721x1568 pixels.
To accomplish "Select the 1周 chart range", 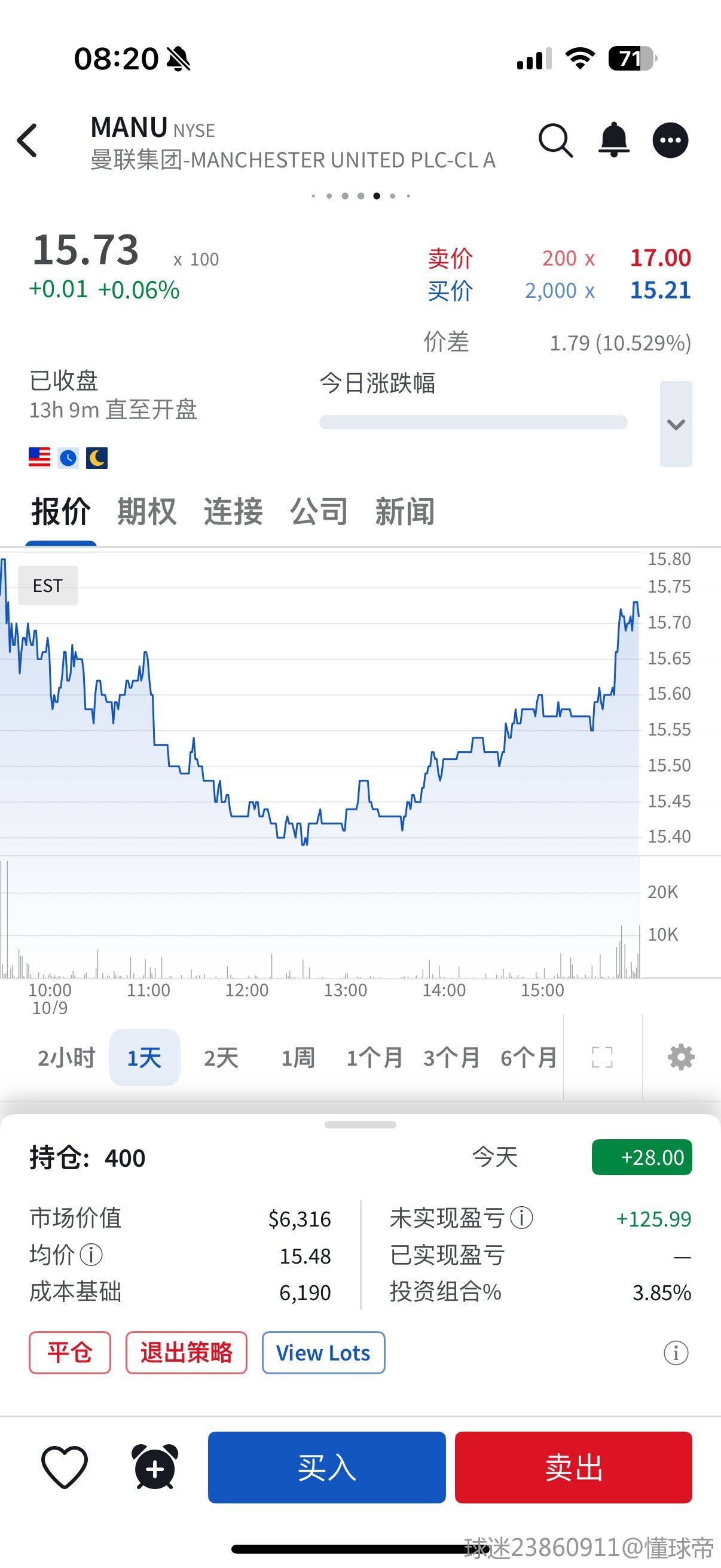I will click(x=298, y=1058).
